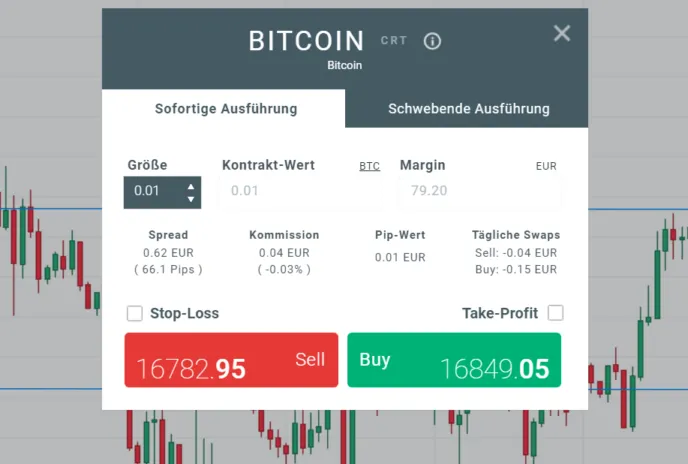The width and height of the screenshot is (688, 464).
Task: Enable the Stop-Loss checkbox
Action: tap(135, 313)
